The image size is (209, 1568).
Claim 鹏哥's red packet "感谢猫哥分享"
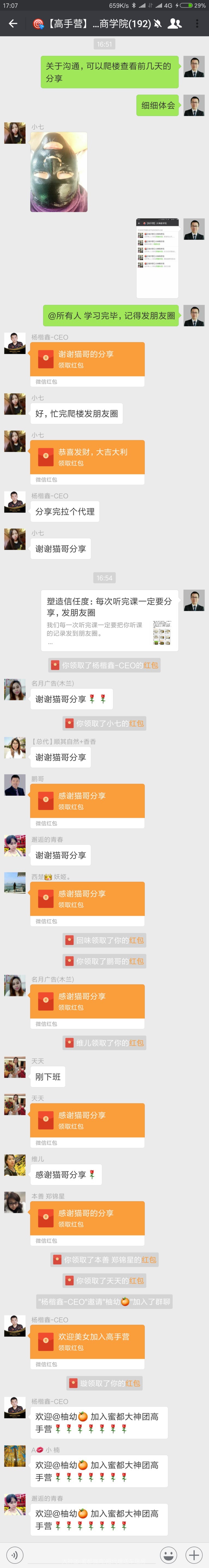coord(87,801)
